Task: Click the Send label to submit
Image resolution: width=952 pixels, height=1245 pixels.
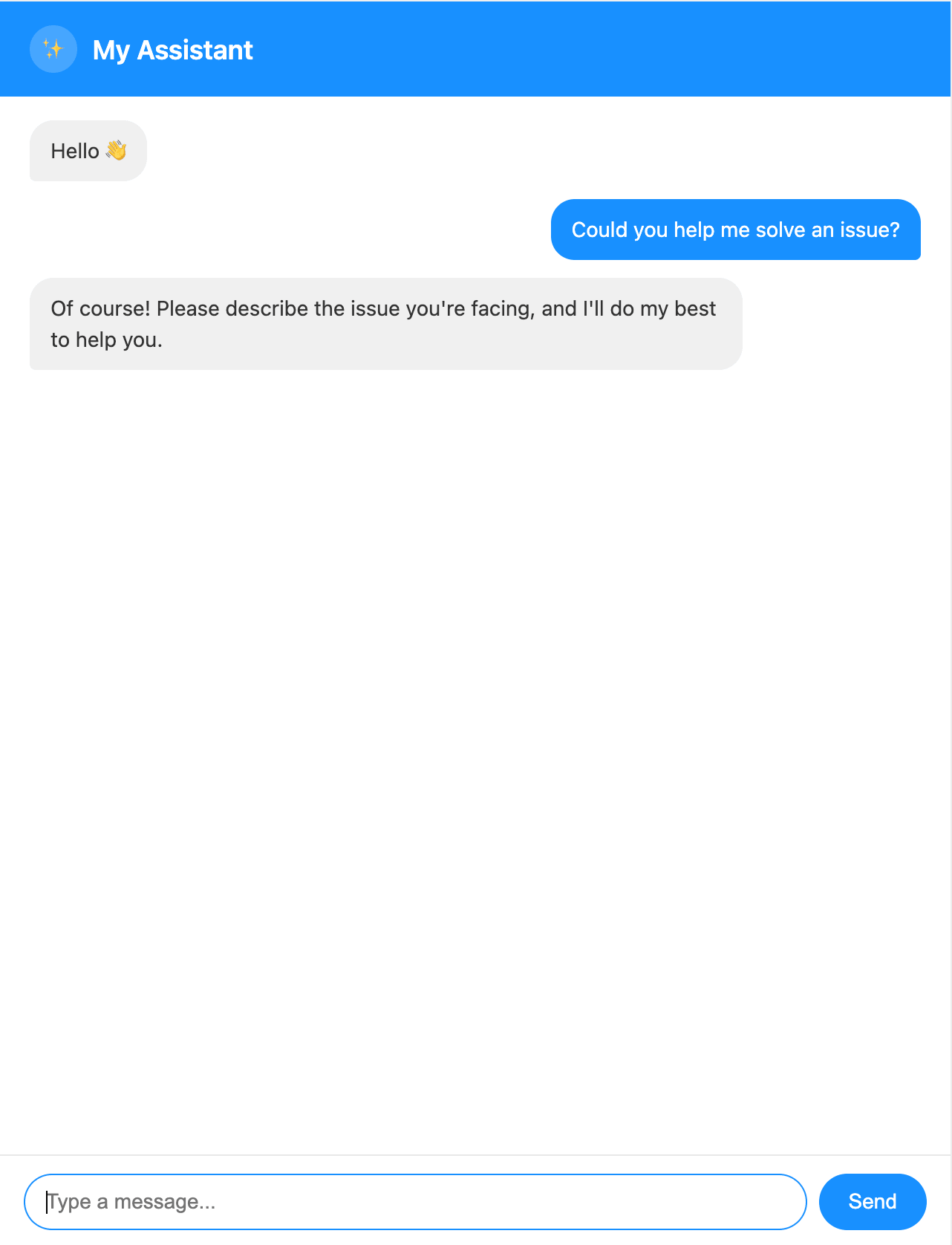Action: [872, 1201]
